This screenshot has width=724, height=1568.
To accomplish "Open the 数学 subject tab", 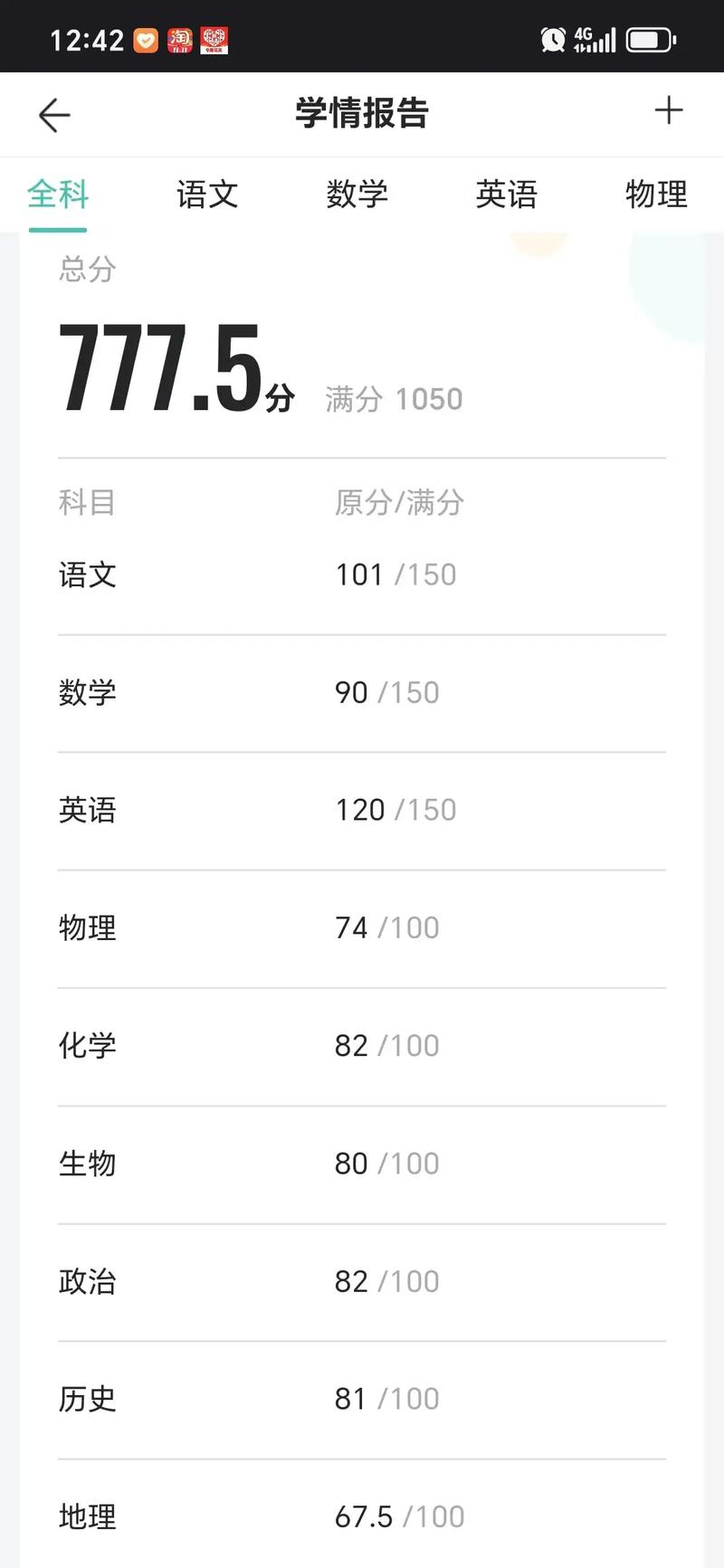I will pyautogui.click(x=357, y=195).
